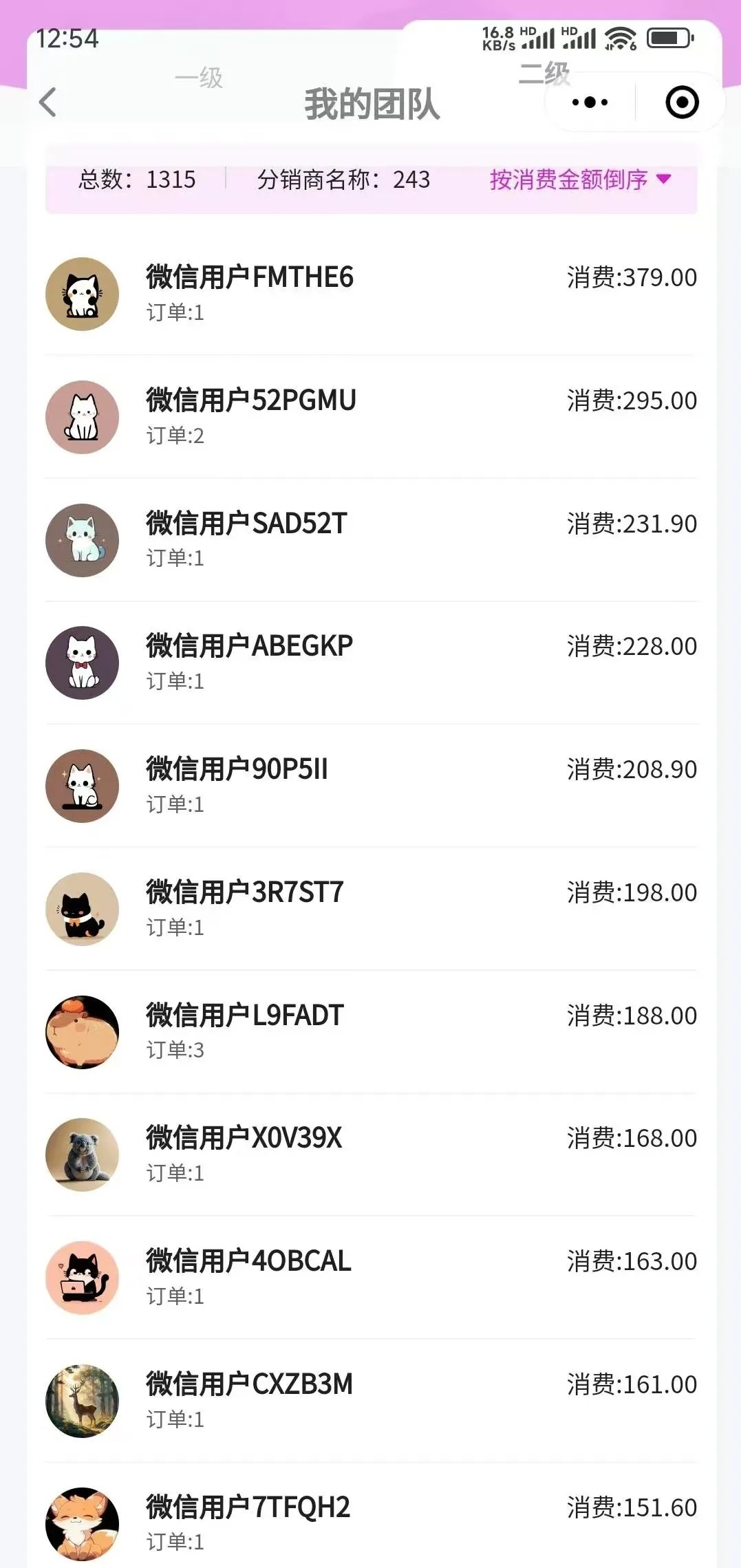Image resolution: width=741 pixels, height=1568 pixels.
Task: Click the white cat avatar of 微信用户52PGMU
Action: point(82,416)
